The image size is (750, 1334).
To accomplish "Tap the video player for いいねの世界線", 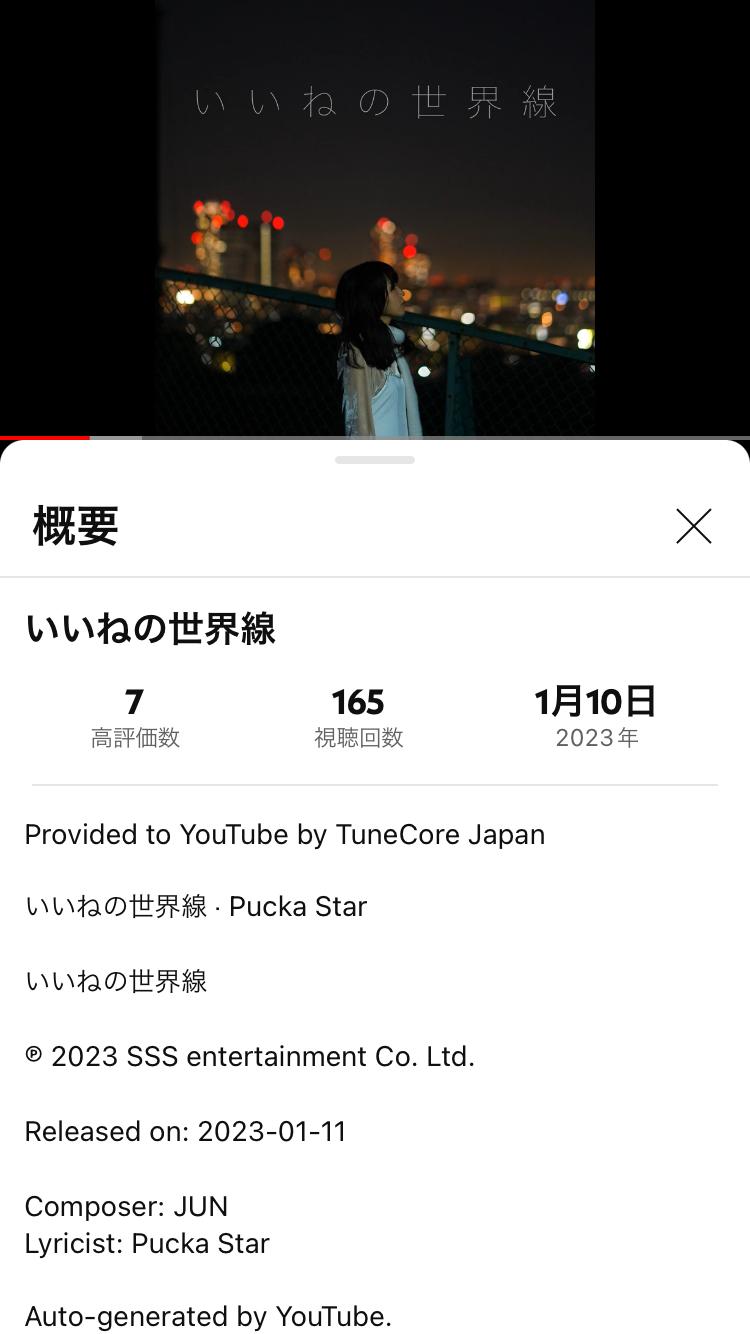I will [375, 218].
